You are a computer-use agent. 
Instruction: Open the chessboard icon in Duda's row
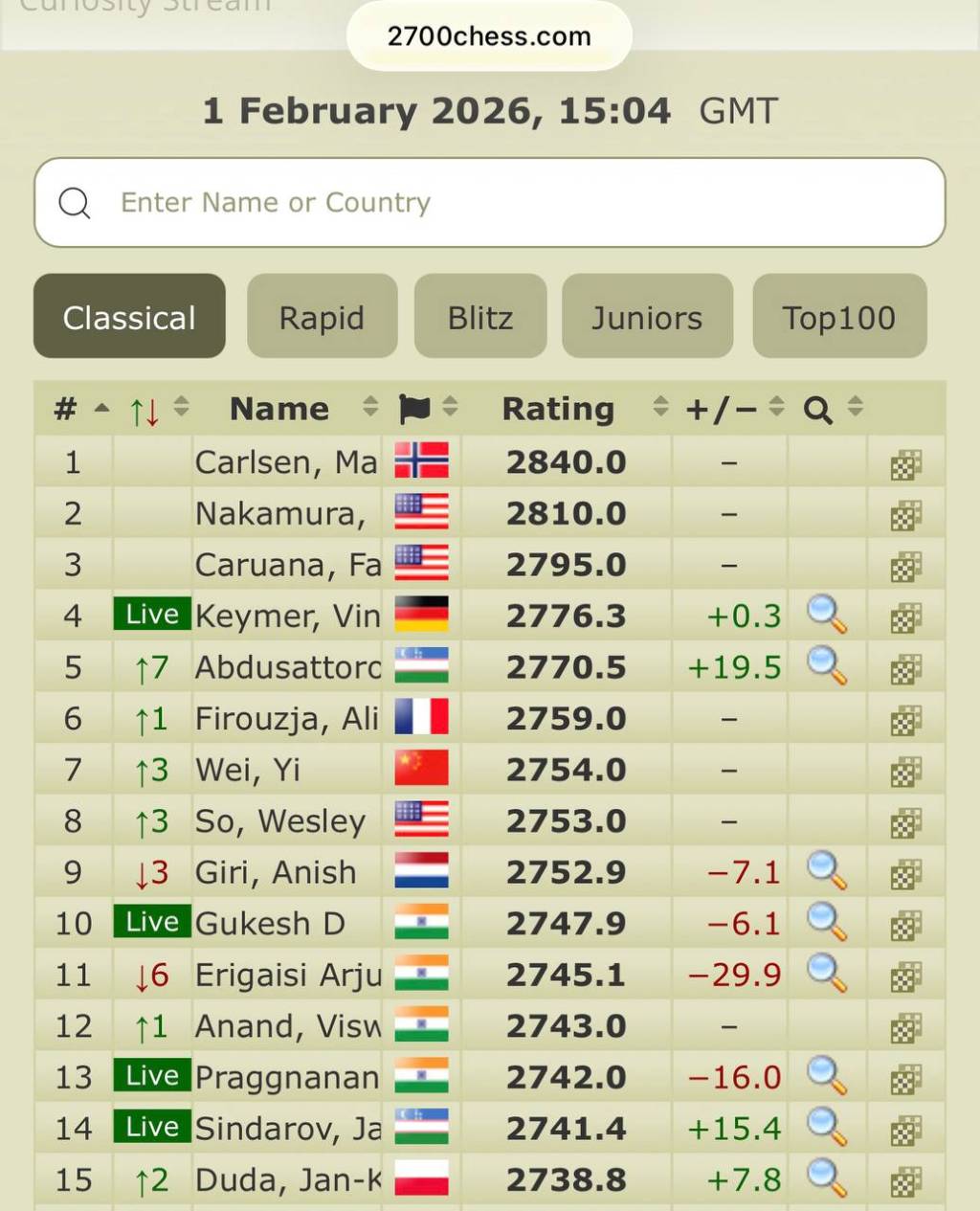point(905,1181)
